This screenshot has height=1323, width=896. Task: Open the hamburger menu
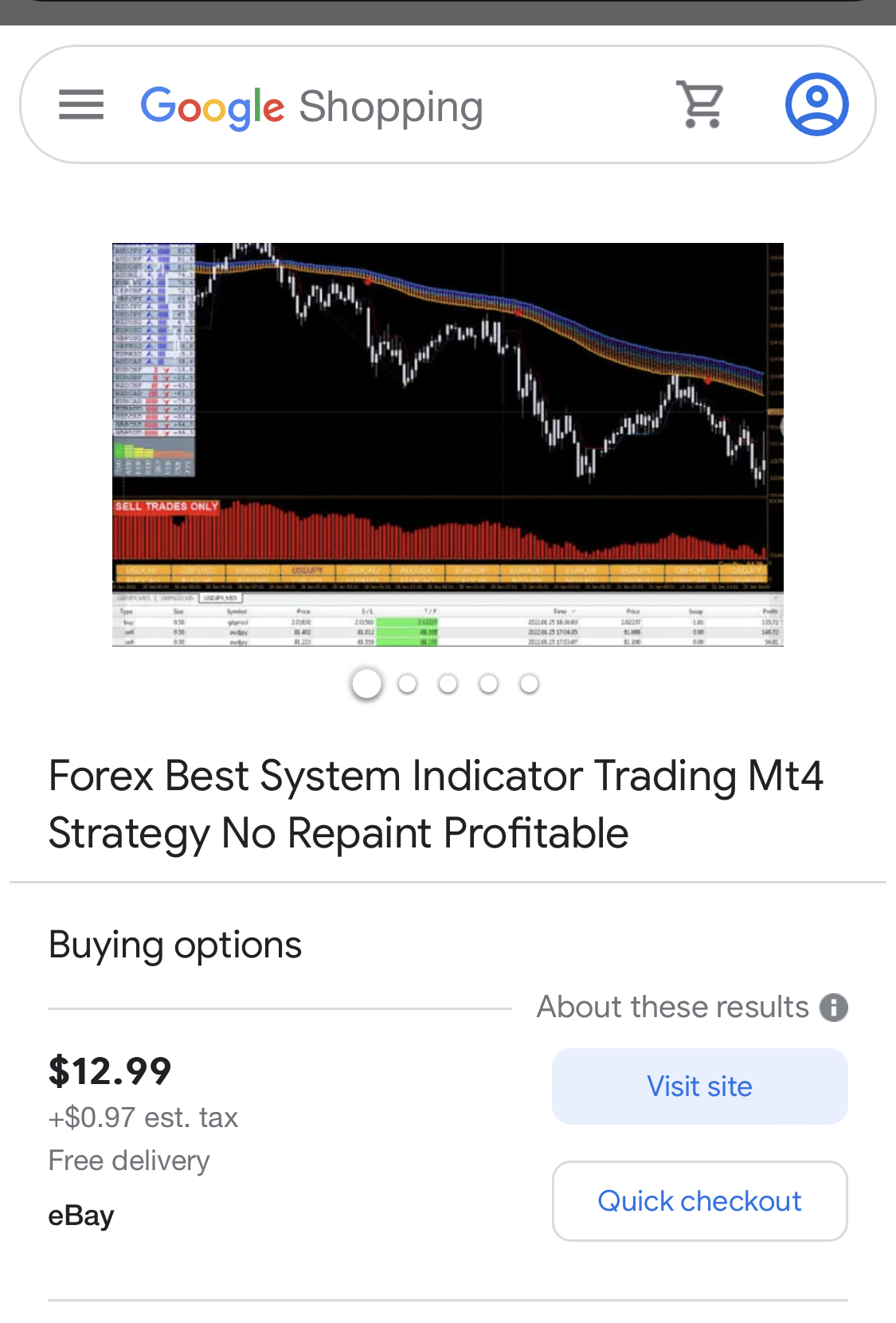pyautogui.click(x=81, y=104)
